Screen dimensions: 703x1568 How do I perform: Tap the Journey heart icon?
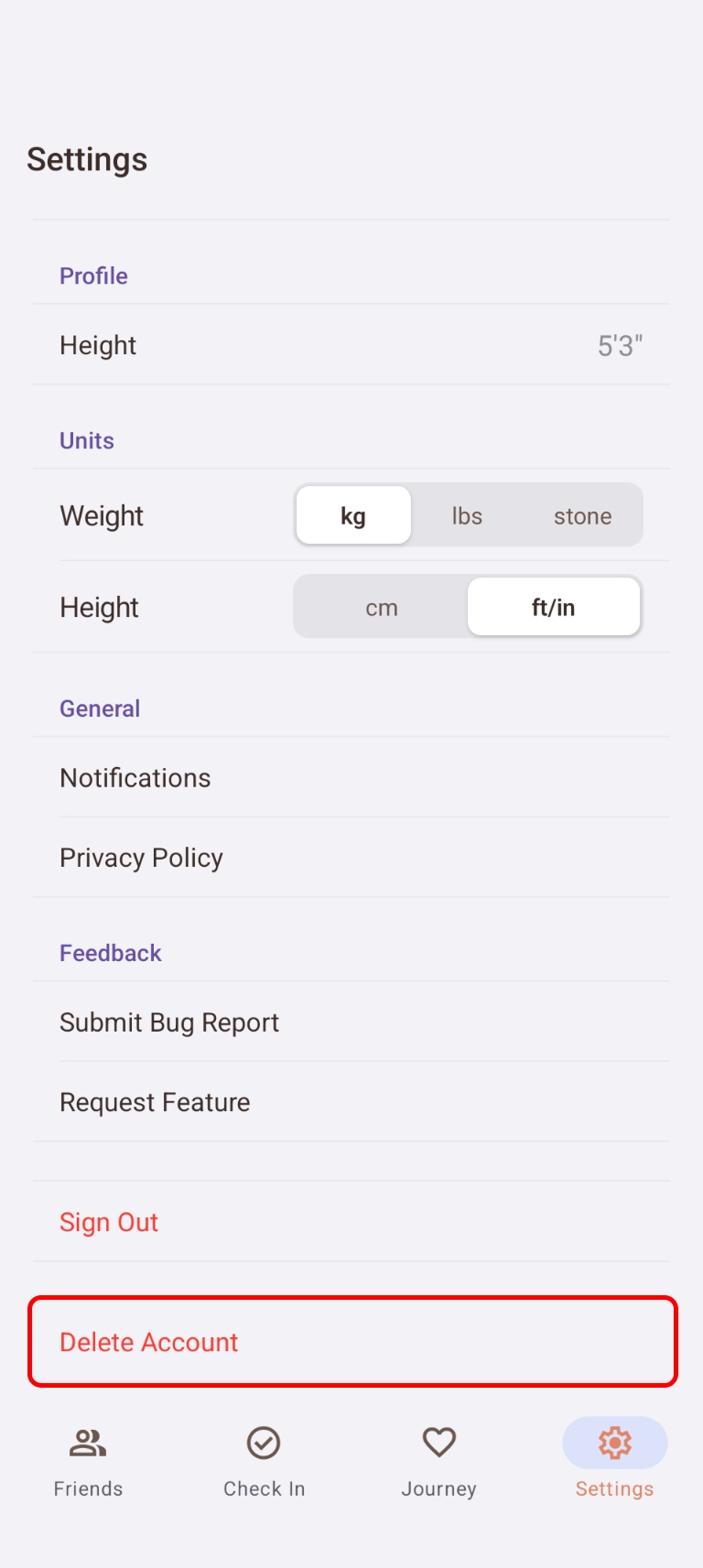(x=438, y=1442)
